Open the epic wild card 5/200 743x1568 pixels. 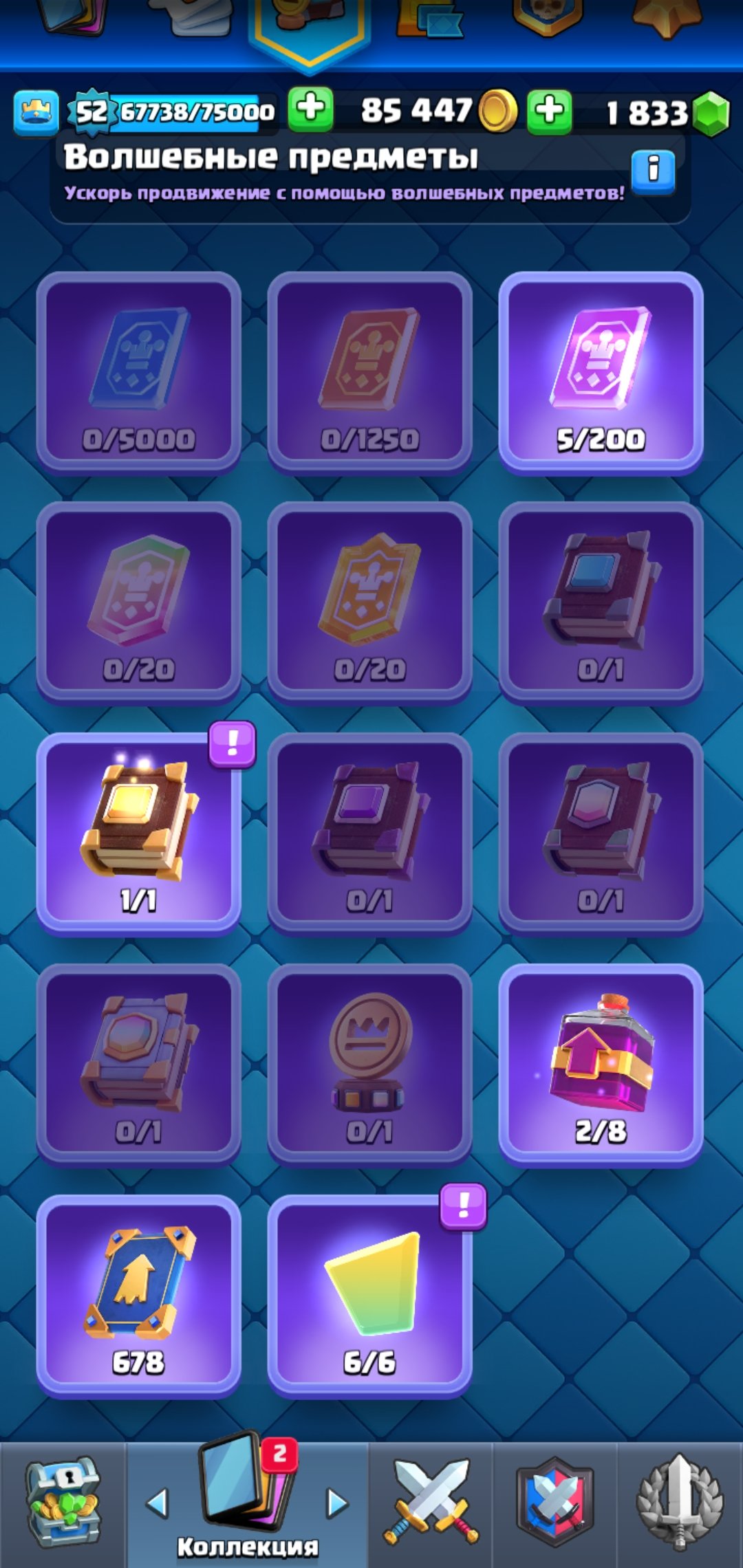(601, 372)
